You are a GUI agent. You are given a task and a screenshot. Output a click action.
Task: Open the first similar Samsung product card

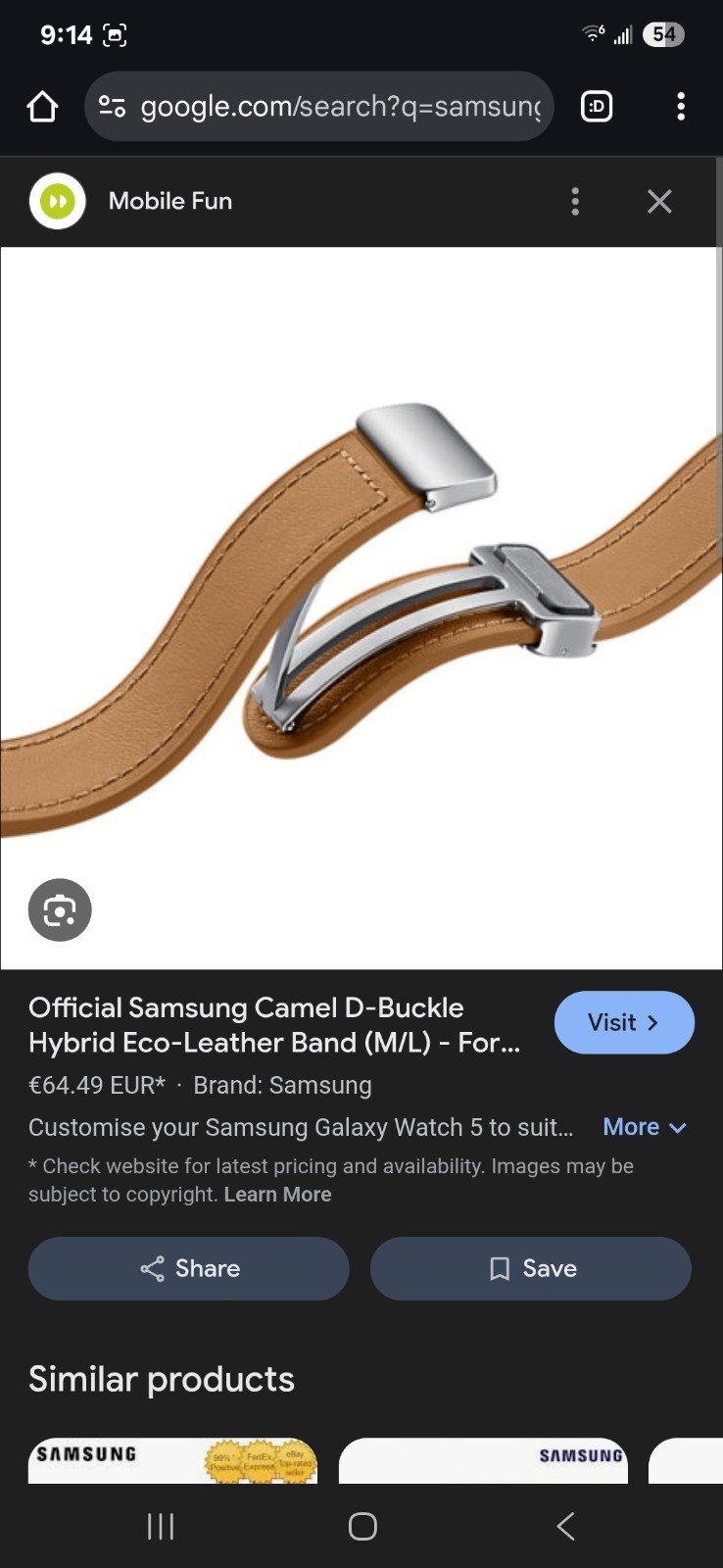pyautogui.click(x=173, y=1460)
